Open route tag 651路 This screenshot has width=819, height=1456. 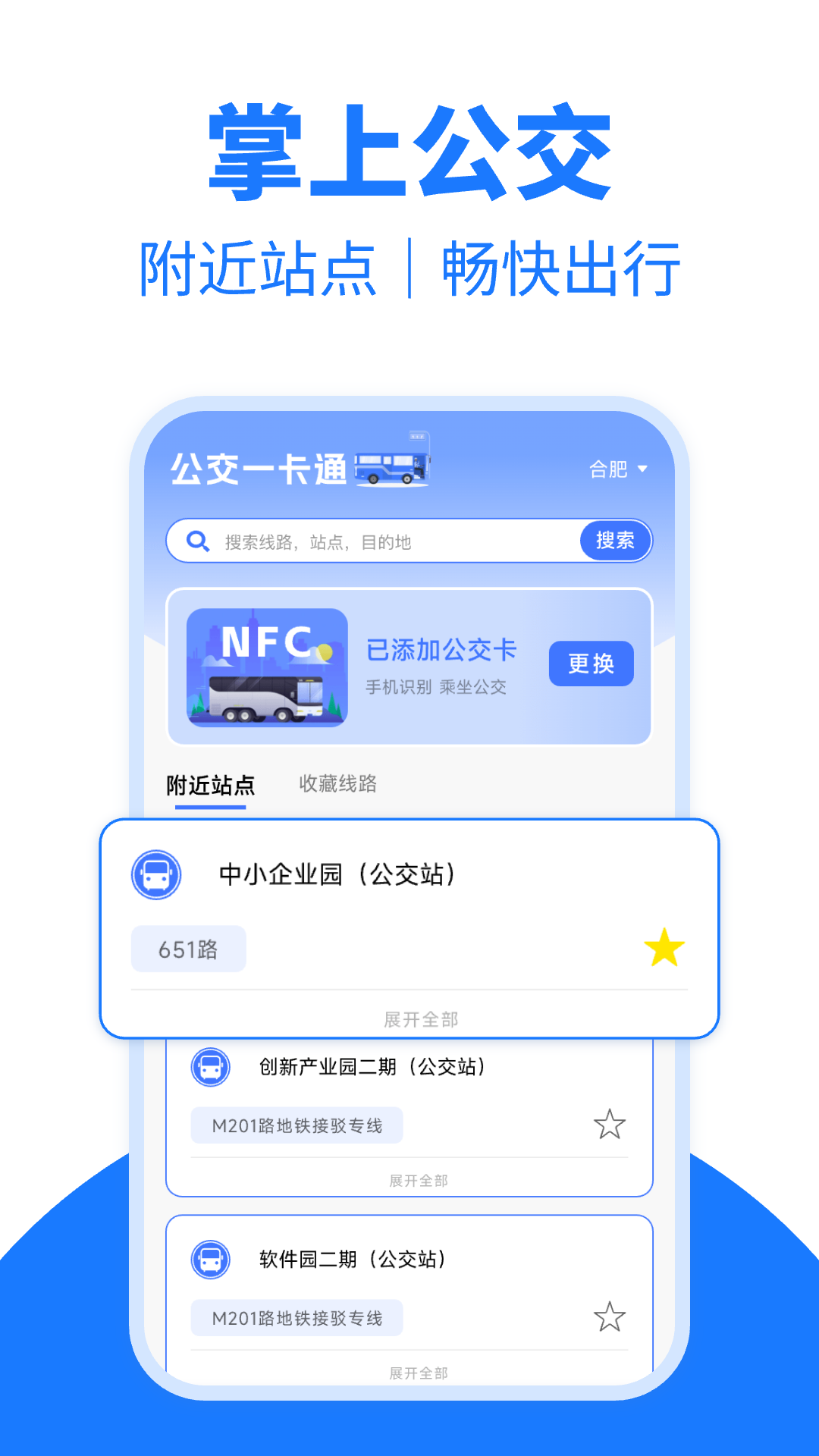pyautogui.click(x=188, y=949)
